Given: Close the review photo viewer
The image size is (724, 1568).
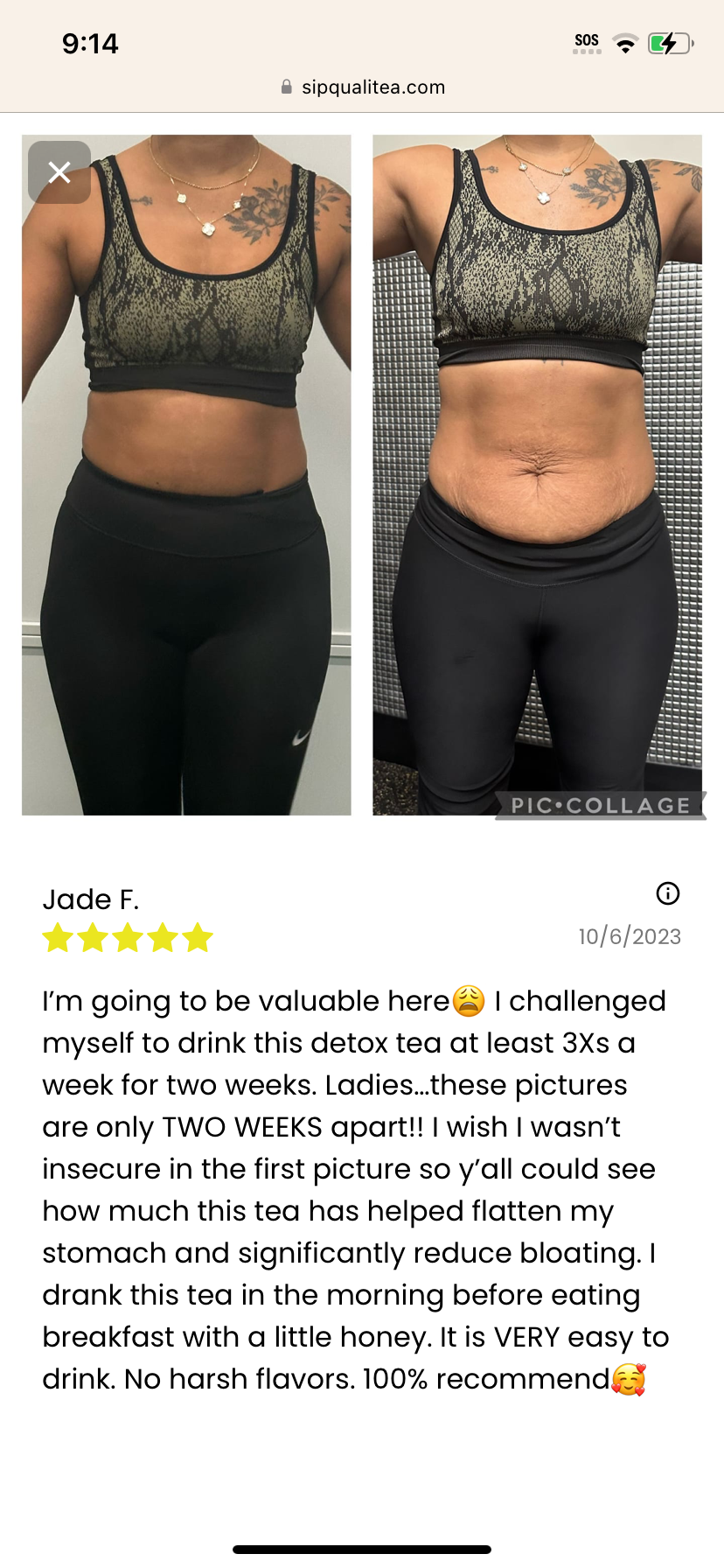Looking at the screenshot, I should (59, 172).
